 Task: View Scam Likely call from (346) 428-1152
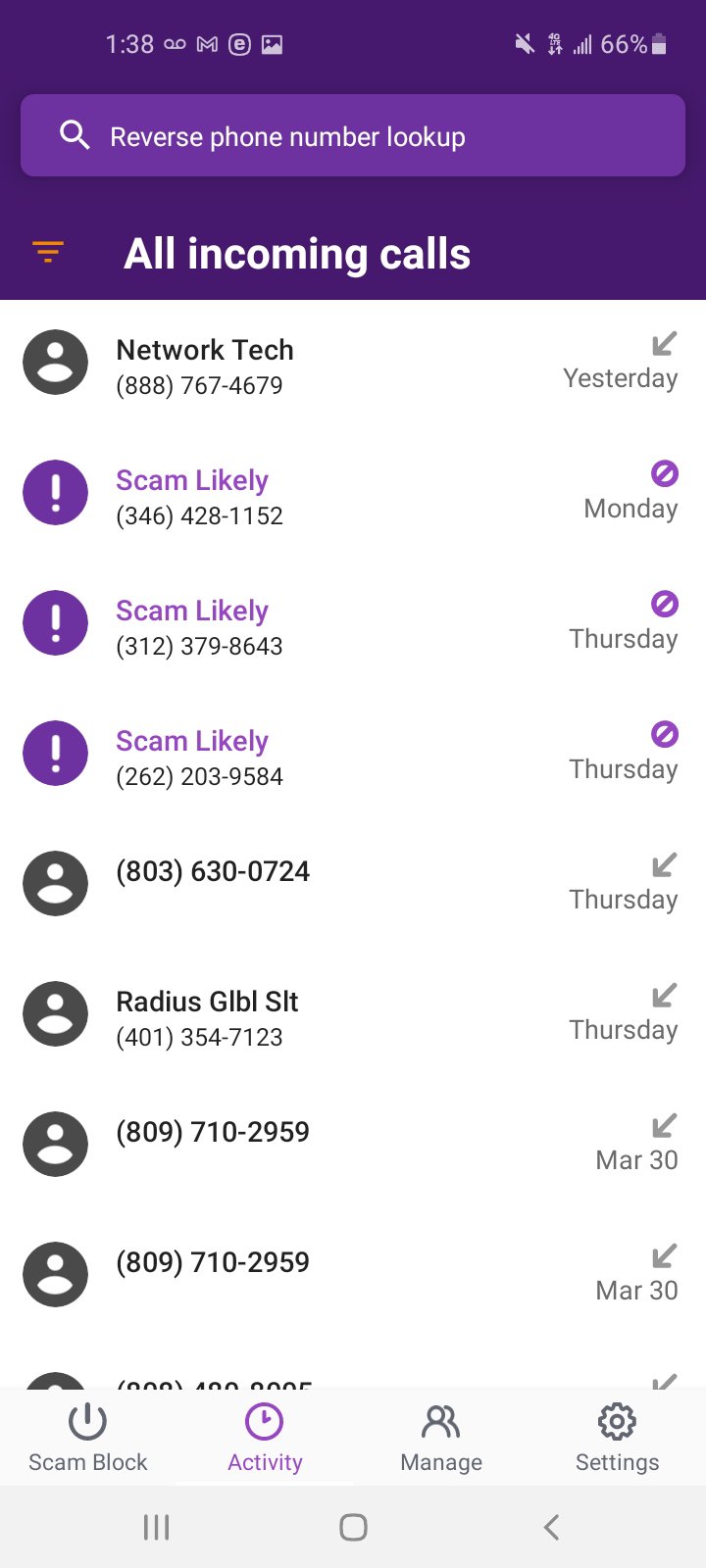point(351,495)
